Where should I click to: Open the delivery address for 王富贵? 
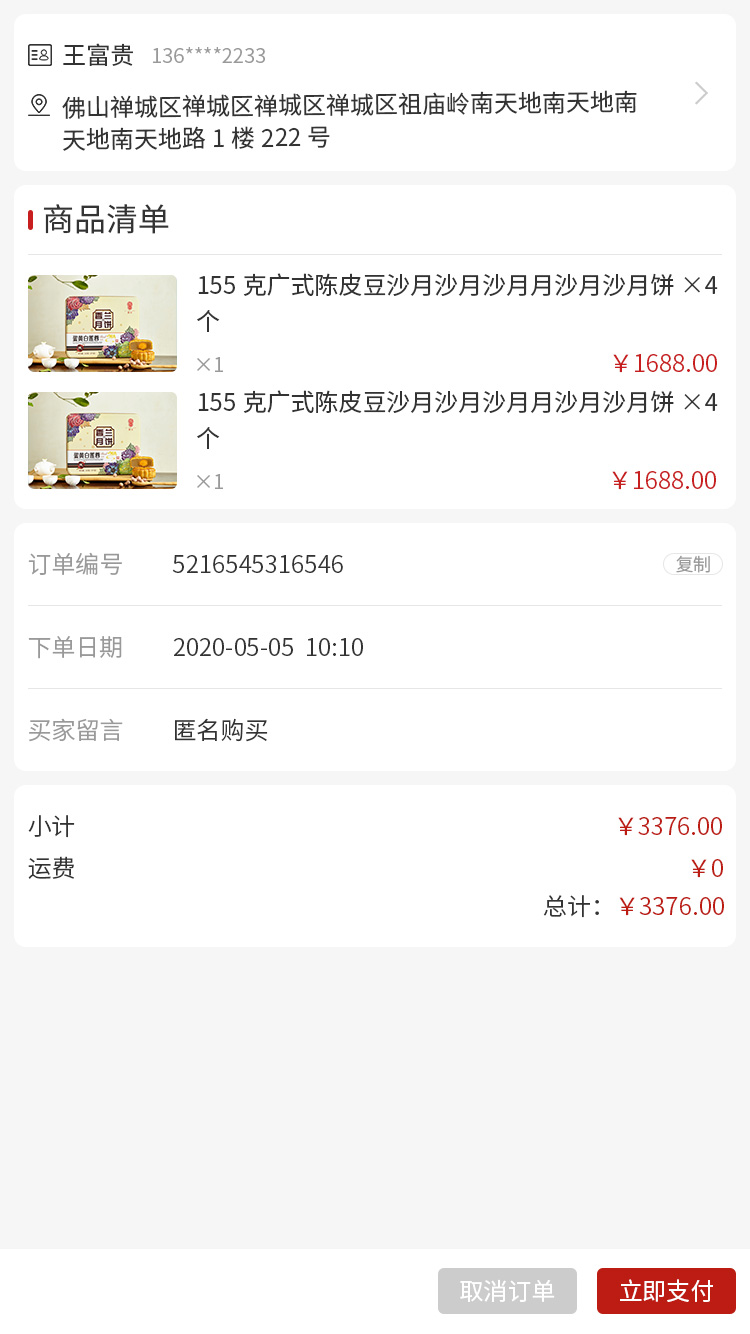coord(374,94)
